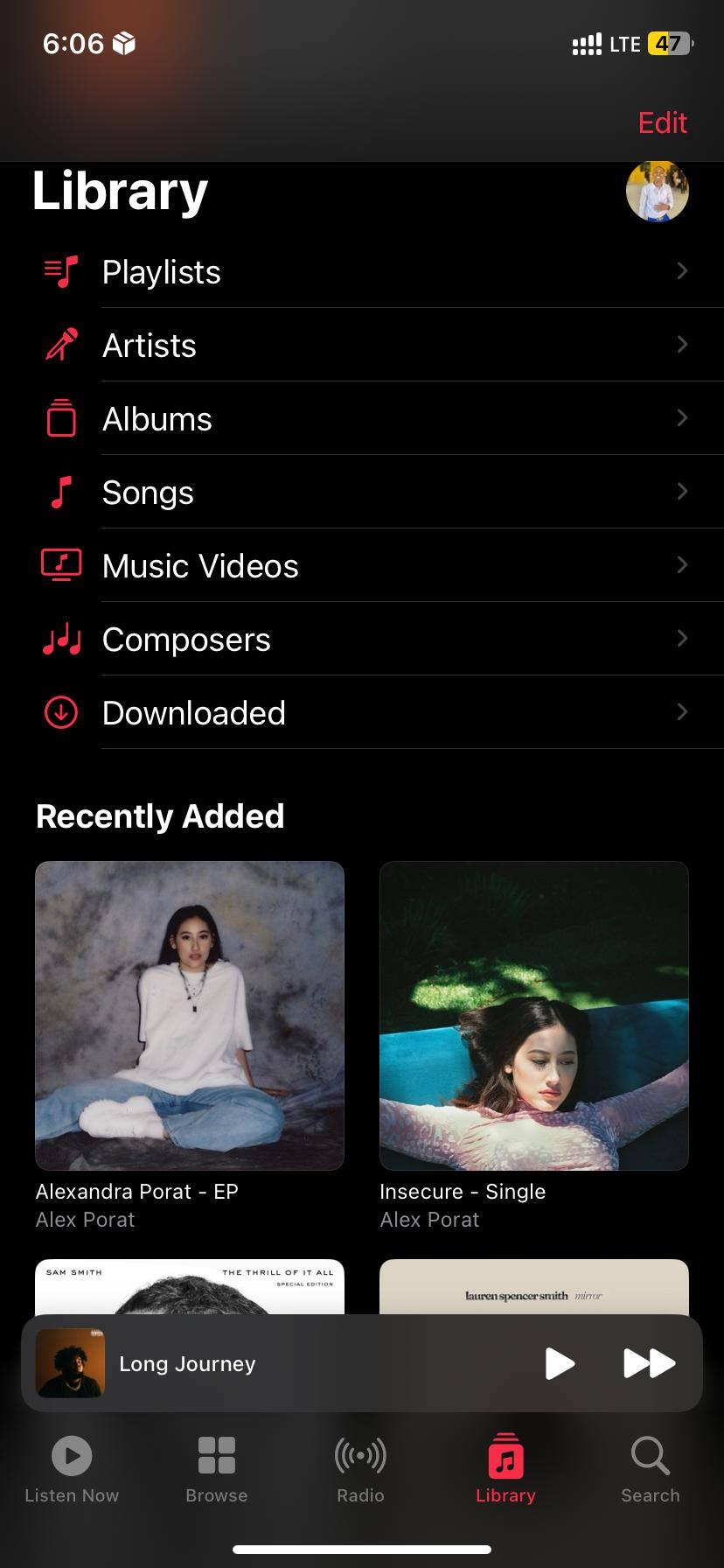This screenshot has width=724, height=1568.
Task: Open the Lauren Spencer Smith Mirror album
Action: pyautogui.click(x=534, y=1286)
